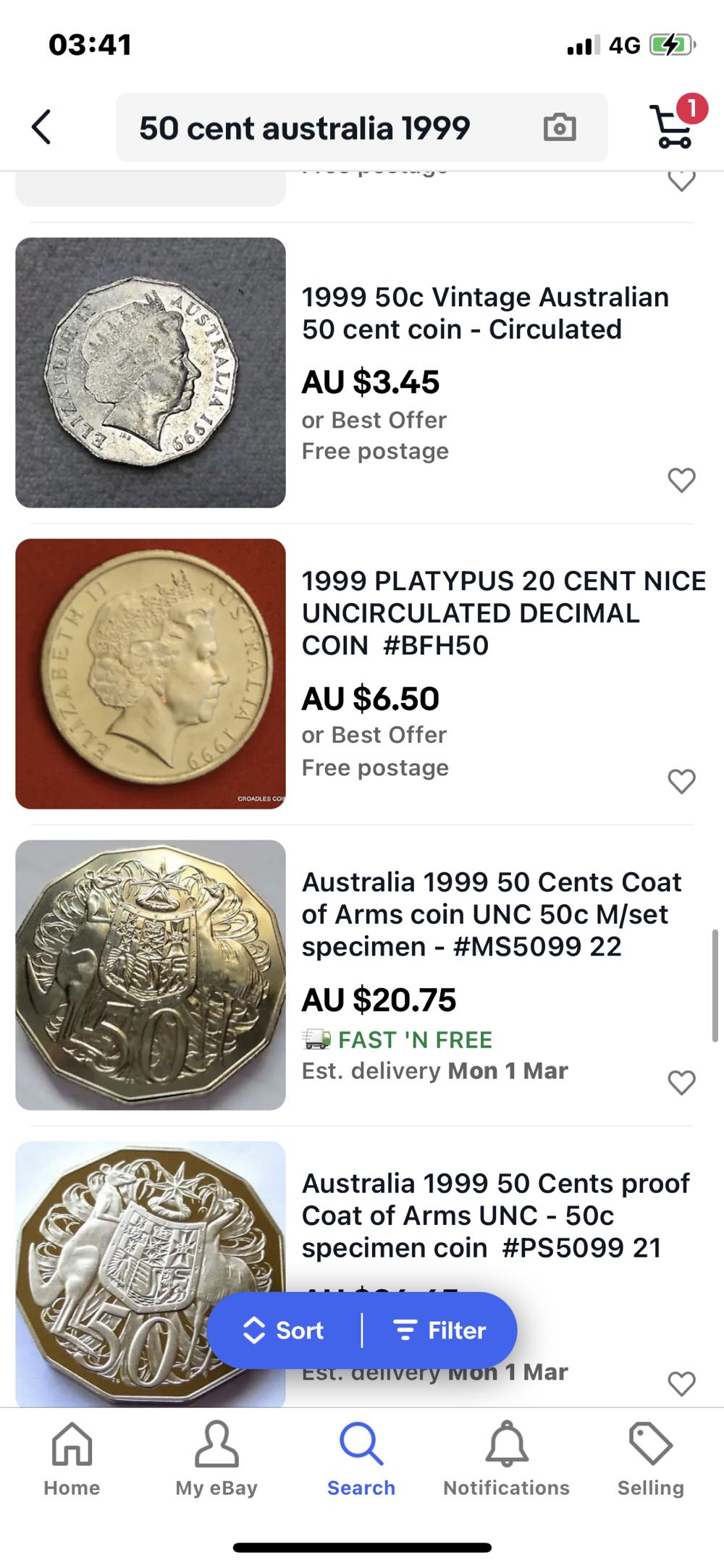Open the Filter options
724x1568 pixels.
[x=439, y=1331]
